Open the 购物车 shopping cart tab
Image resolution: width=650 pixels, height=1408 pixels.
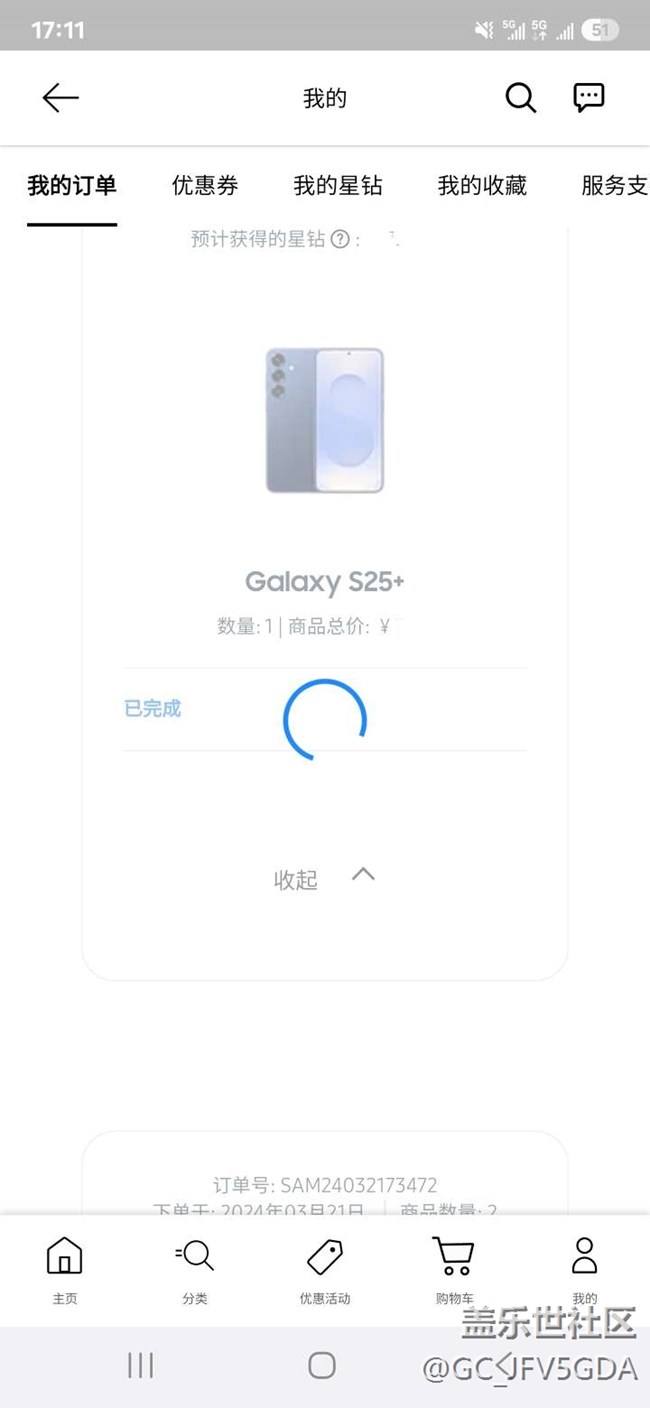(454, 1270)
